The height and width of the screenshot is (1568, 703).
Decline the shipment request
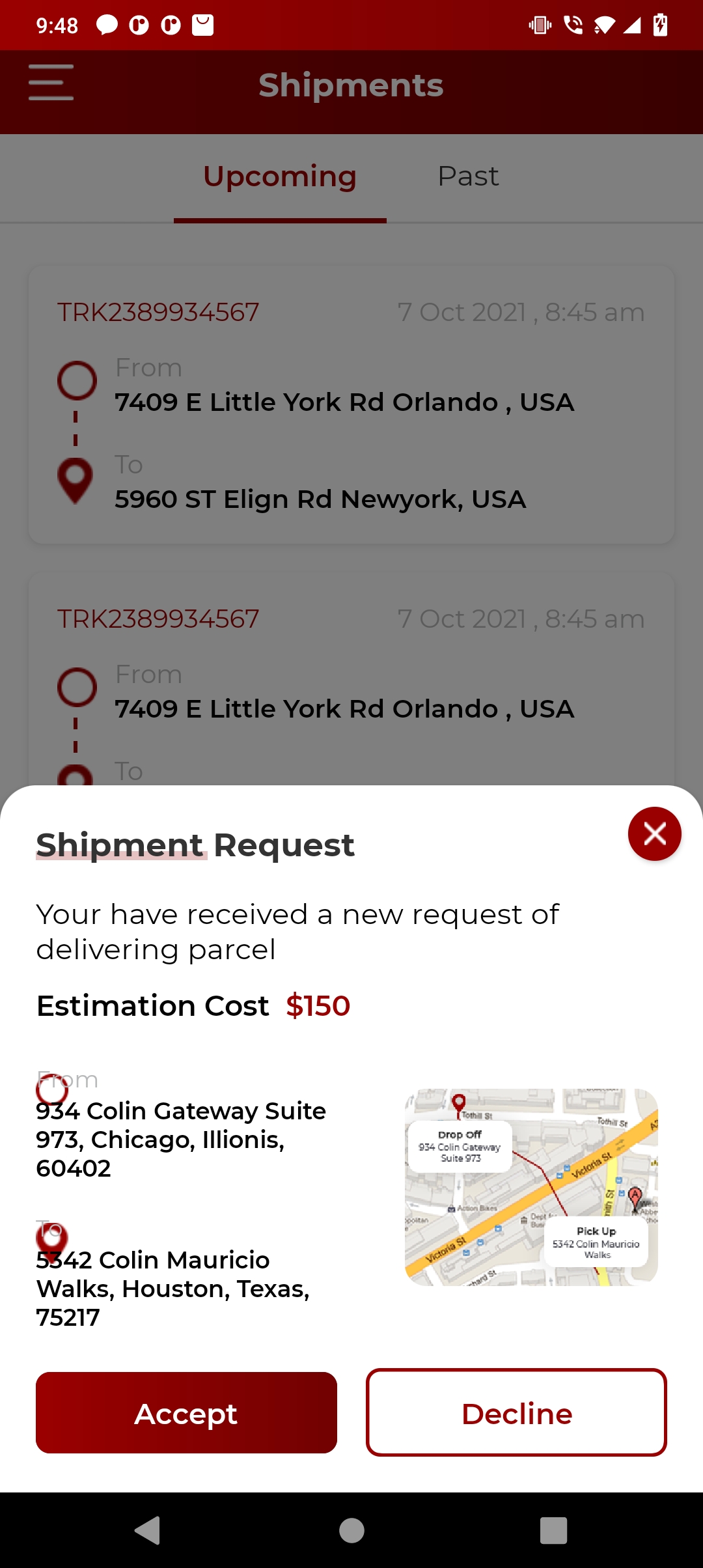pyautogui.click(x=516, y=1412)
